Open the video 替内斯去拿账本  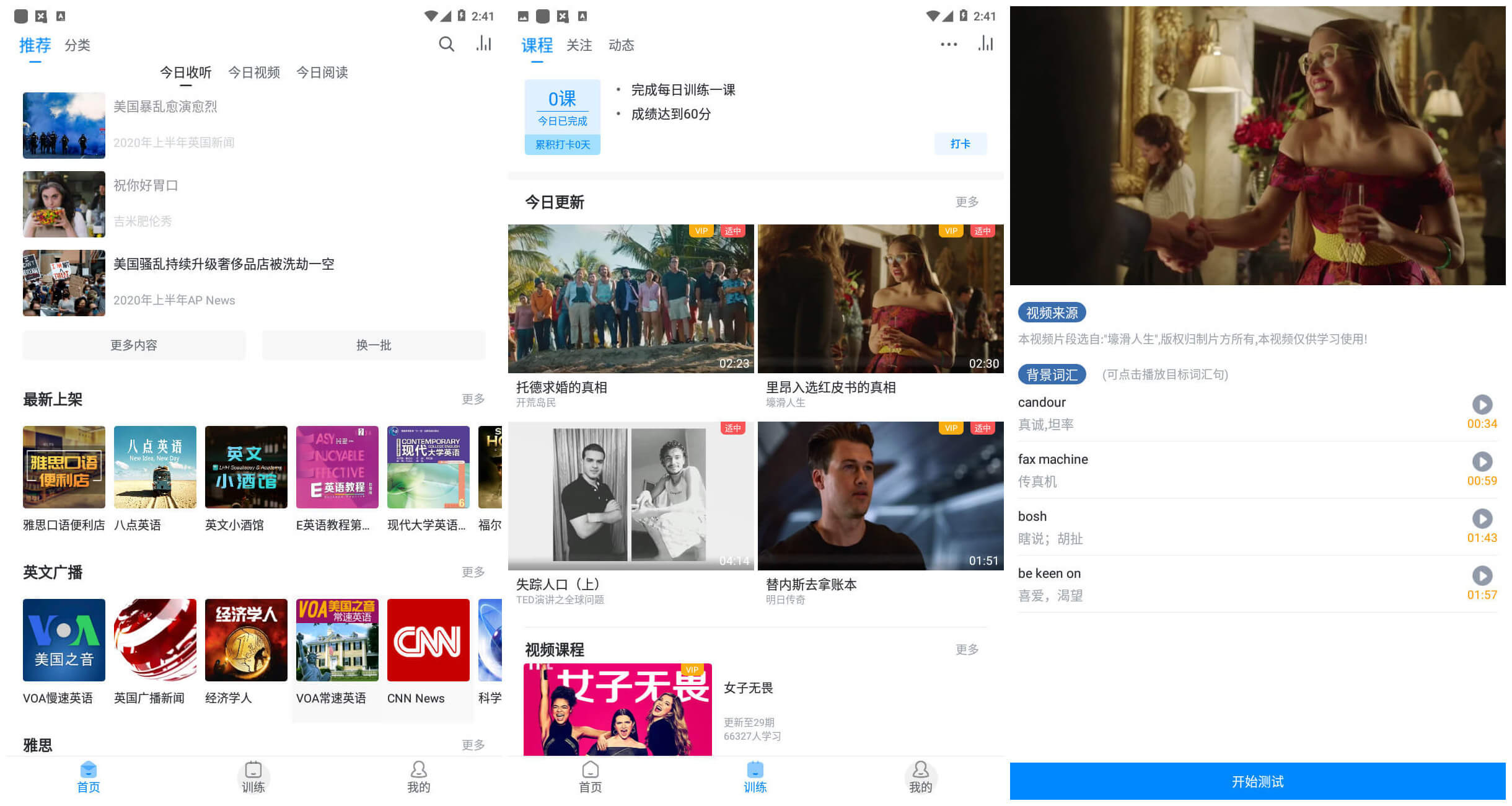[880, 496]
